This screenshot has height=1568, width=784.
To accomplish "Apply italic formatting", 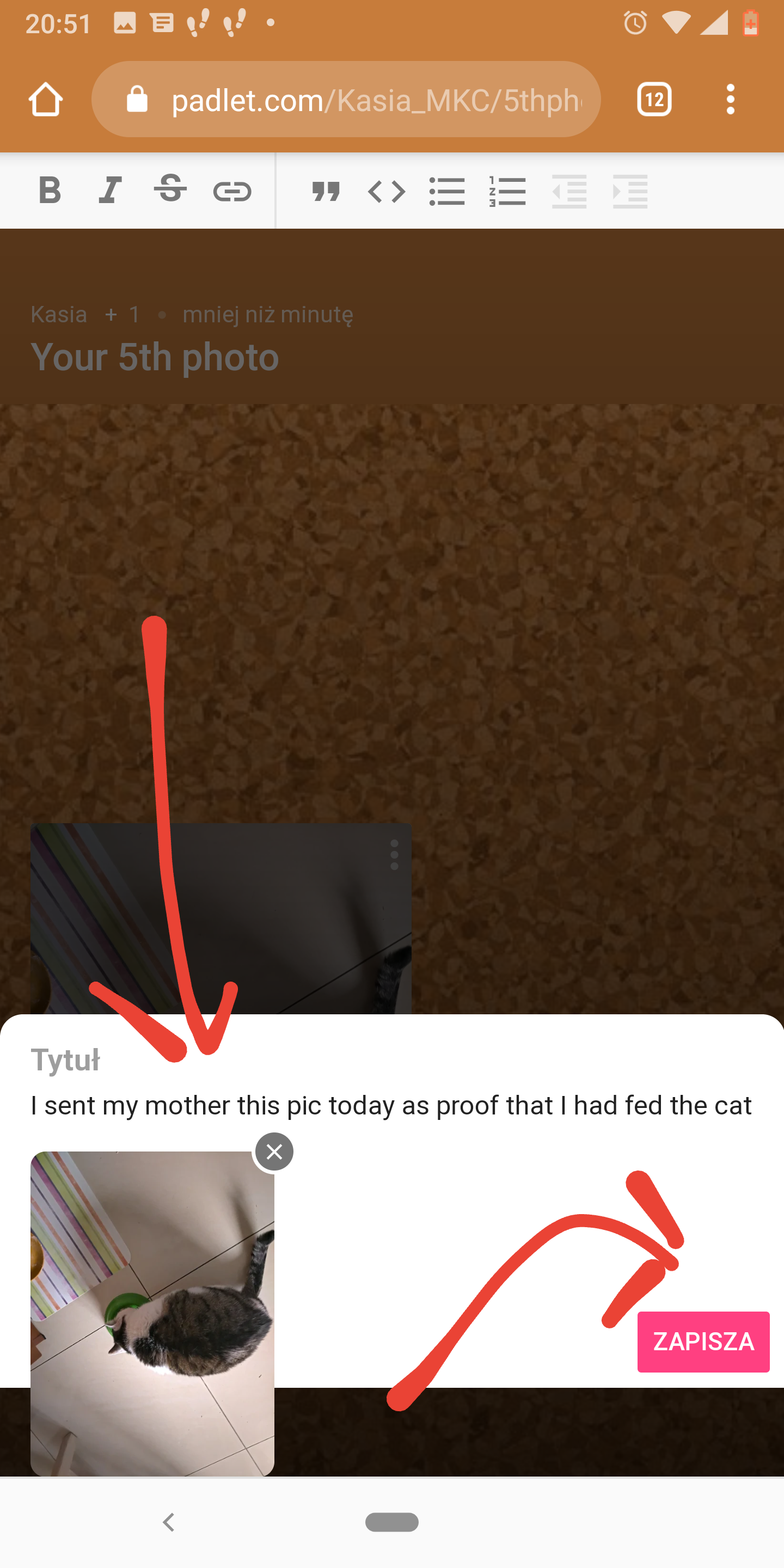I will click(x=110, y=191).
